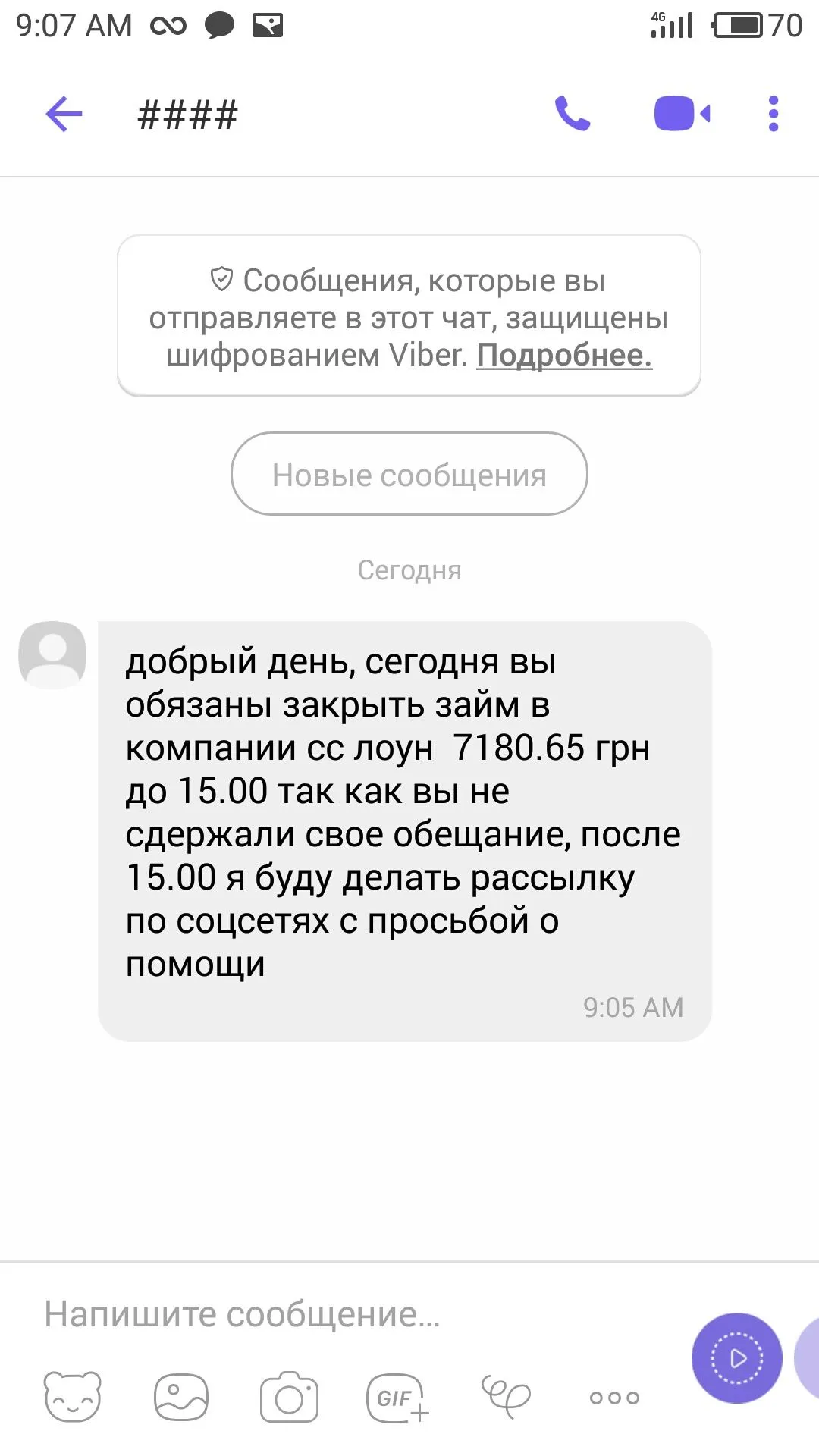Tap the round video message button

736,1357
